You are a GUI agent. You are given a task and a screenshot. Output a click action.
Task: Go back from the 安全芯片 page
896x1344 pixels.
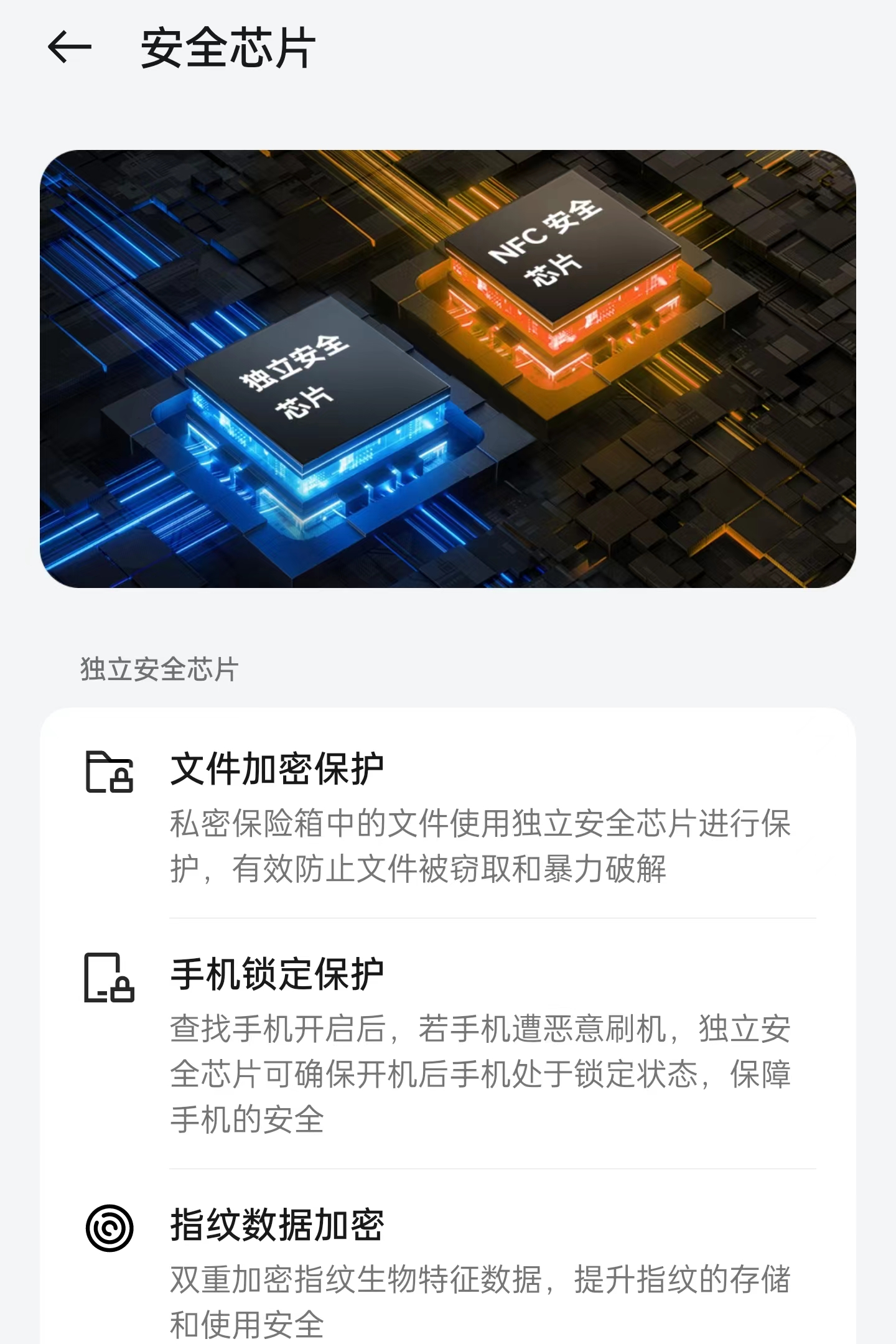69,47
